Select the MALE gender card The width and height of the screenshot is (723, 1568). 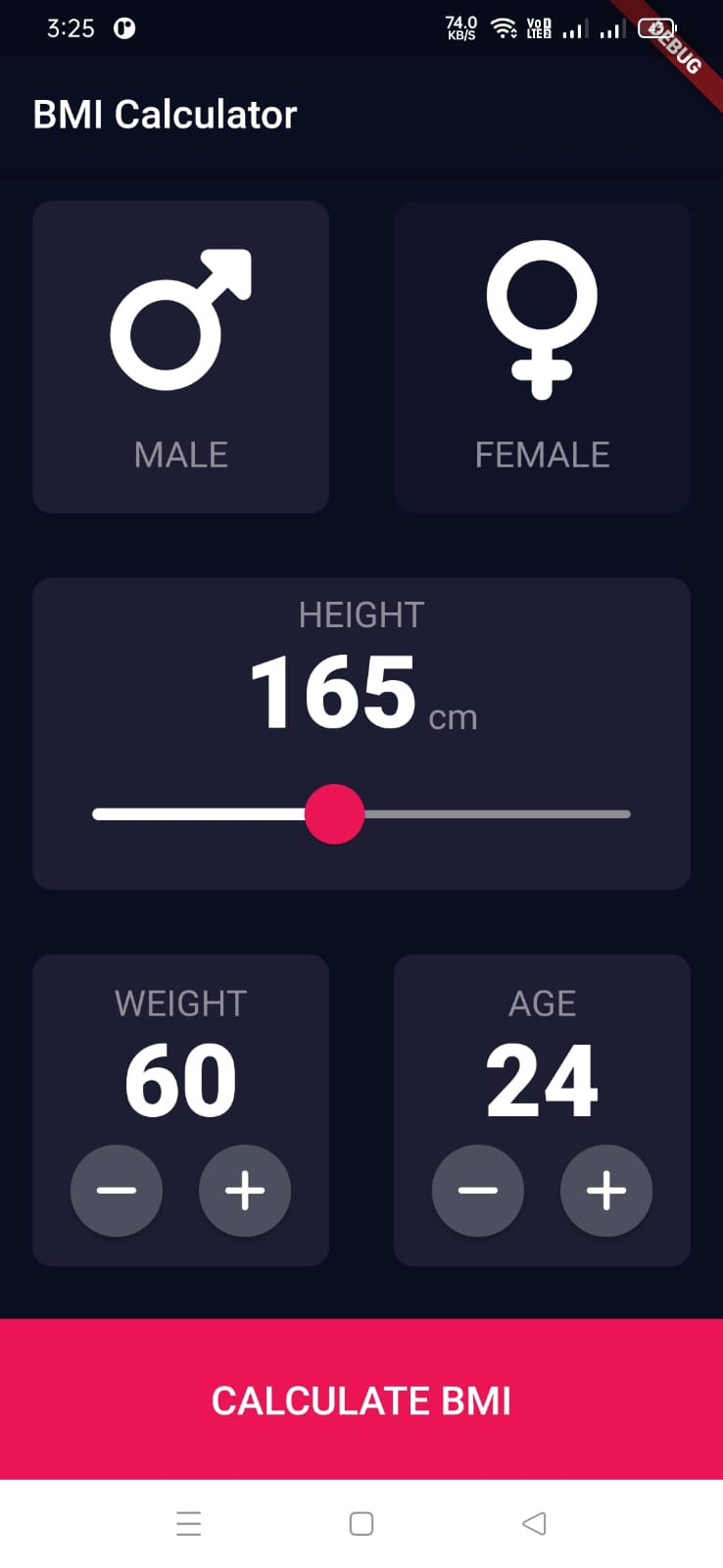(180, 357)
